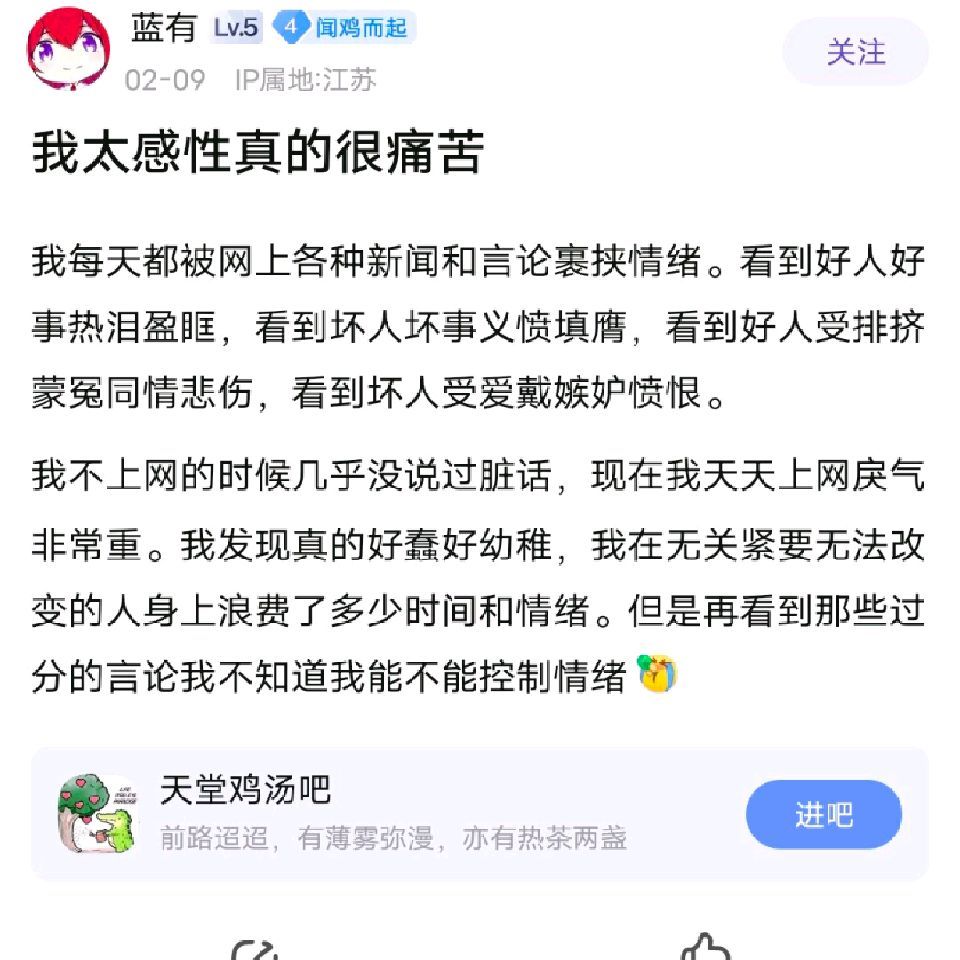Enter 天堂鸡汤吧 via the 进吧 button

pos(823,815)
